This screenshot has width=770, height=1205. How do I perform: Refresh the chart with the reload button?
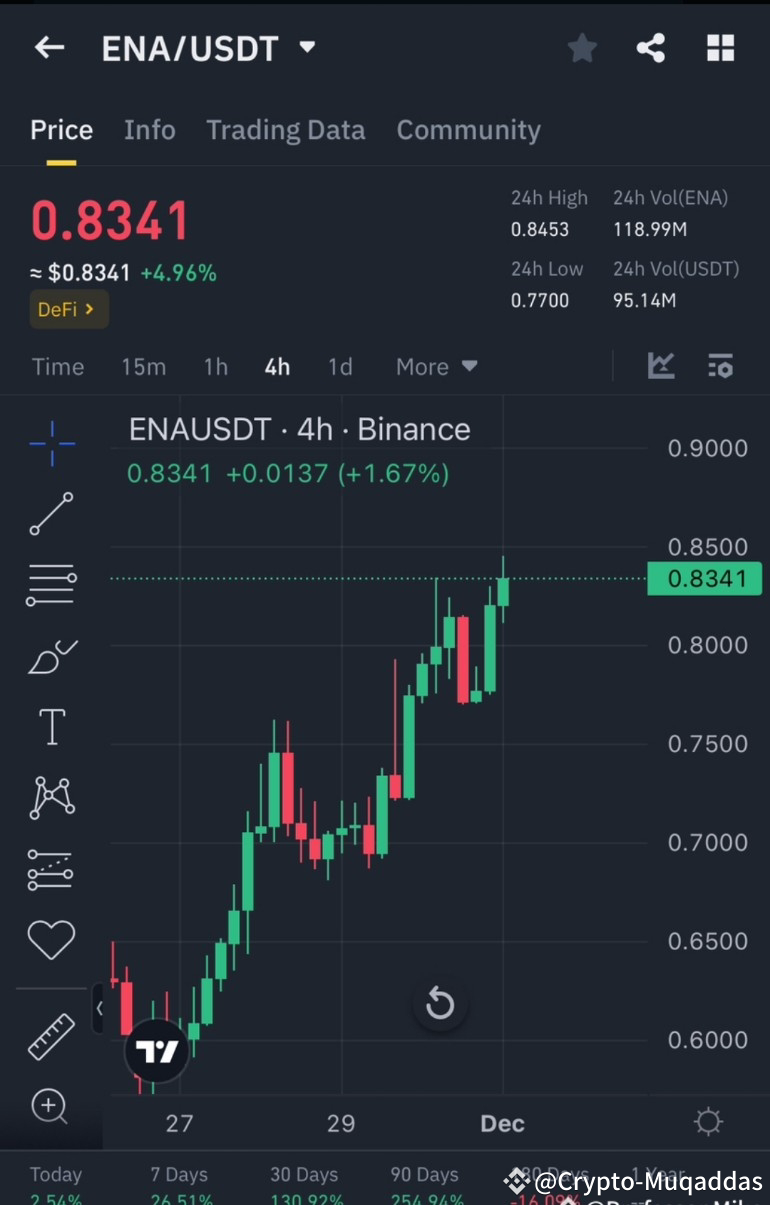[x=440, y=1003]
